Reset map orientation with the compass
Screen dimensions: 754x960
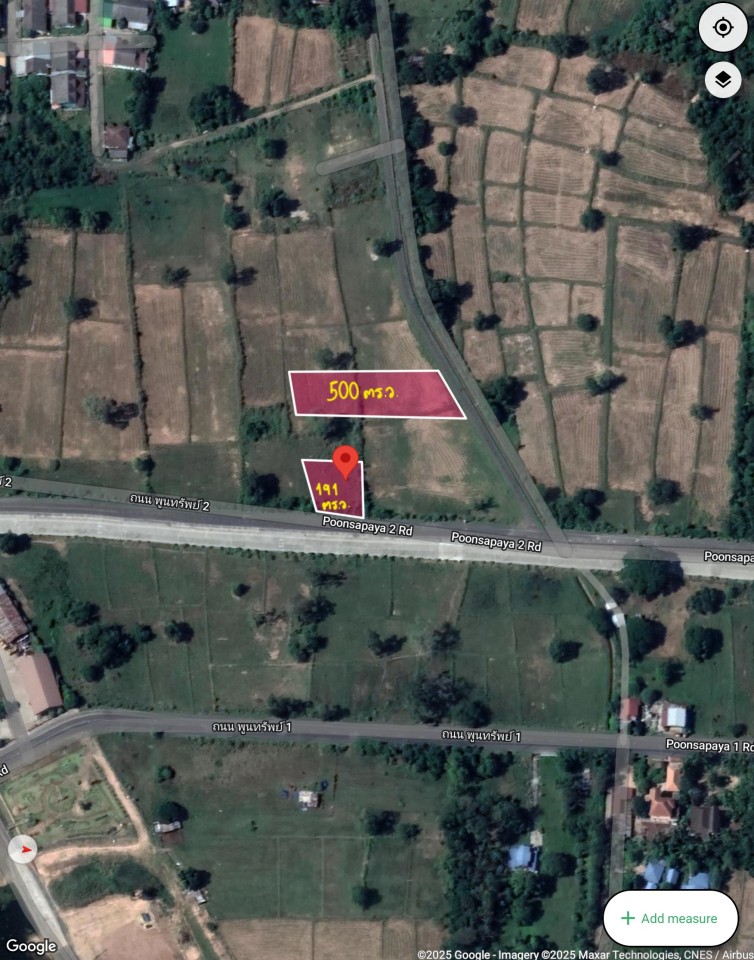[x=22, y=850]
